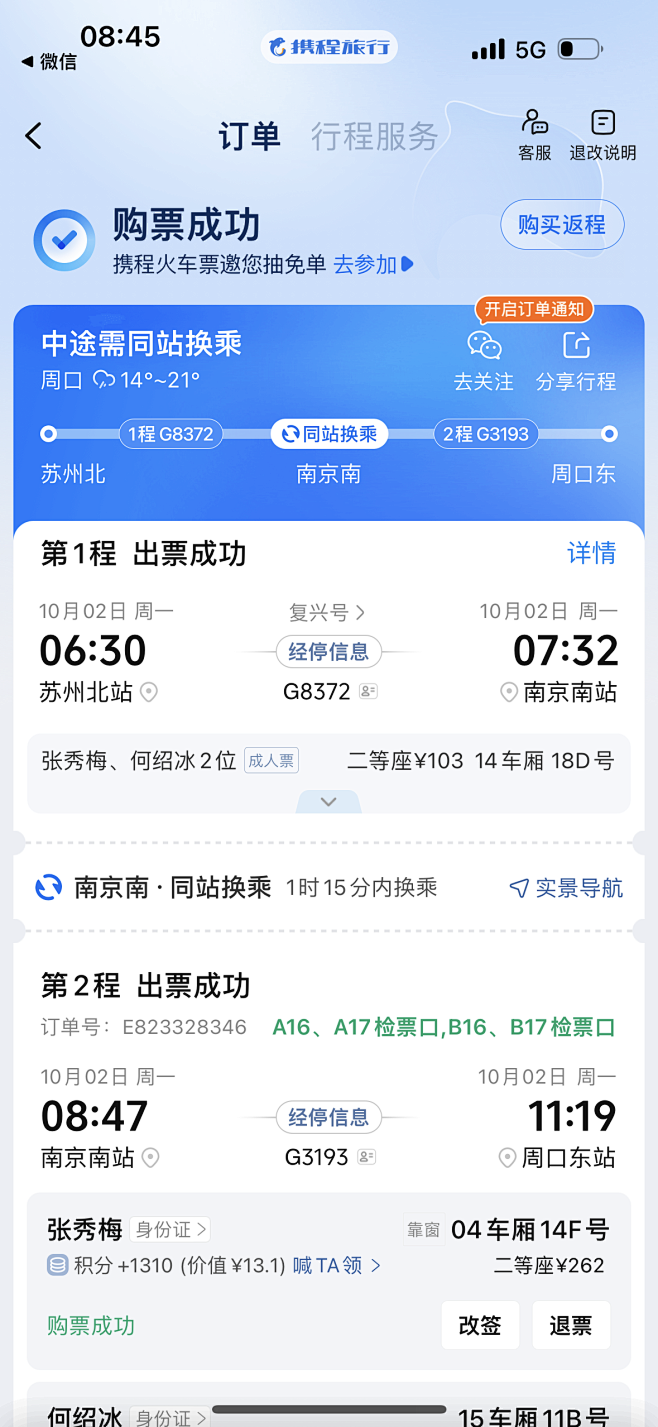Screen dimensions: 658x1427
Task: Open the 去参加 free-order draw link
Action: [373, 265]
